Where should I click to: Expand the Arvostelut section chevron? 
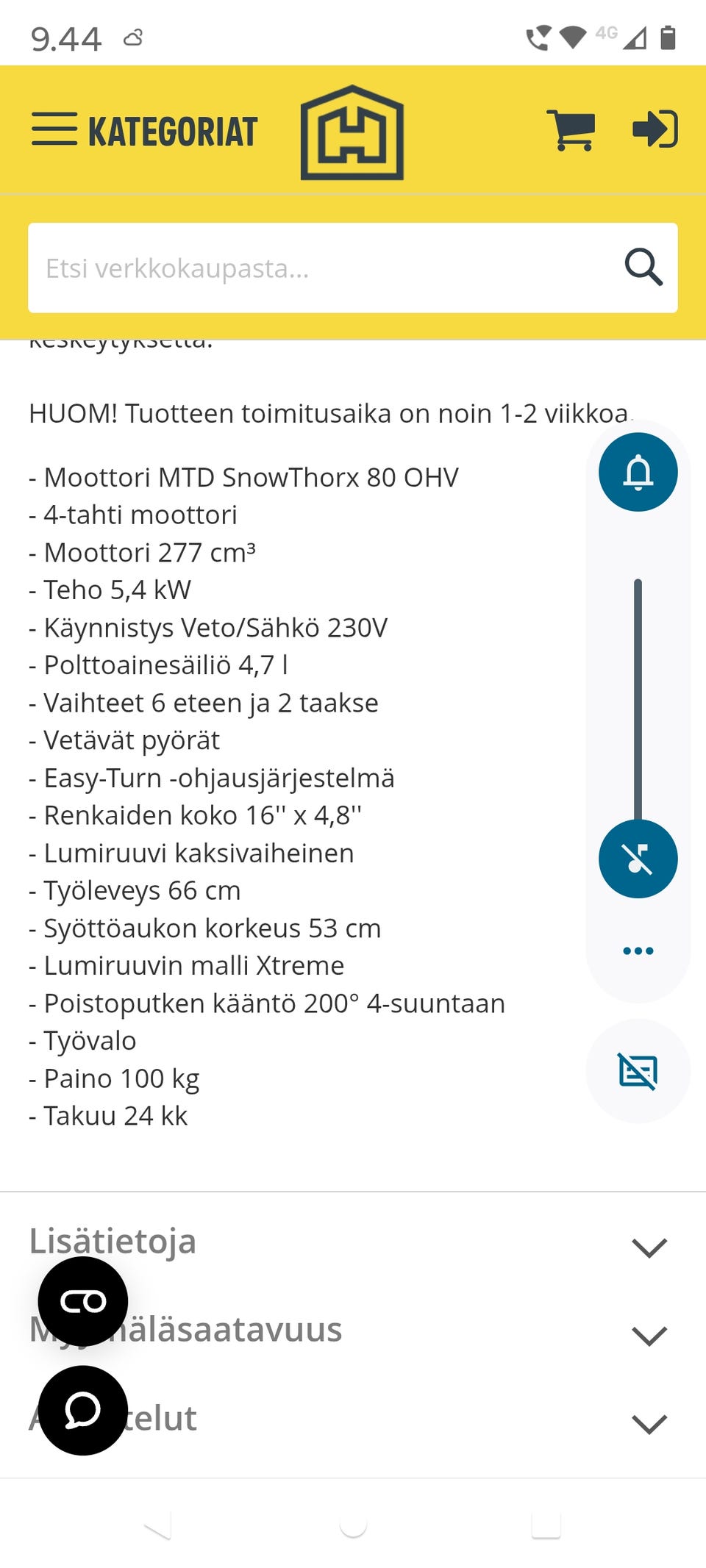pyautogui.click(x=649, y=1424)
